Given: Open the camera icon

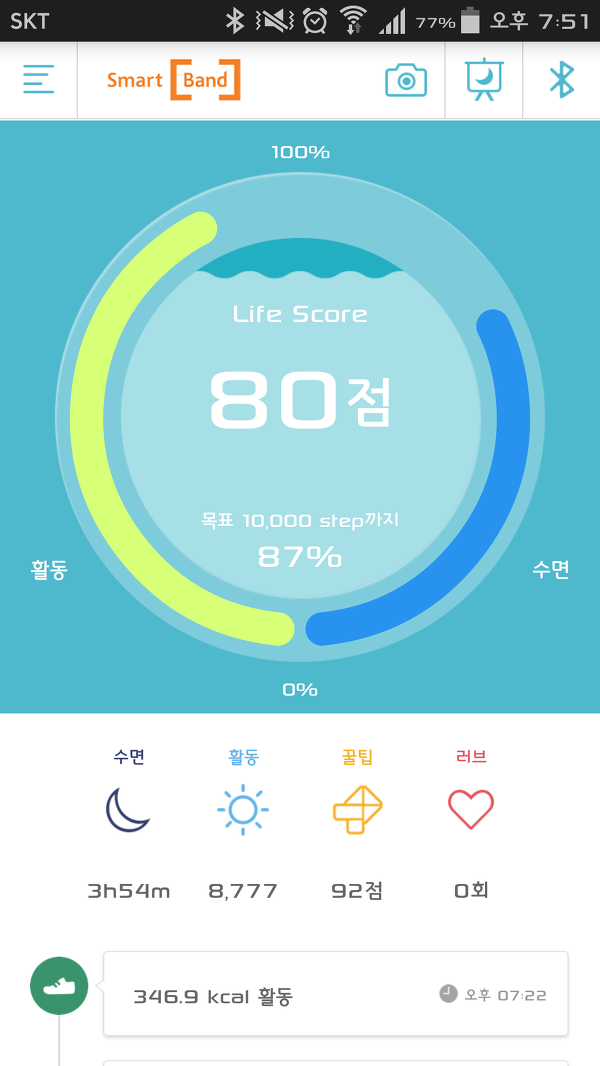Looking at the screenshot, I should pyautogui.click(x=406, y=80).
